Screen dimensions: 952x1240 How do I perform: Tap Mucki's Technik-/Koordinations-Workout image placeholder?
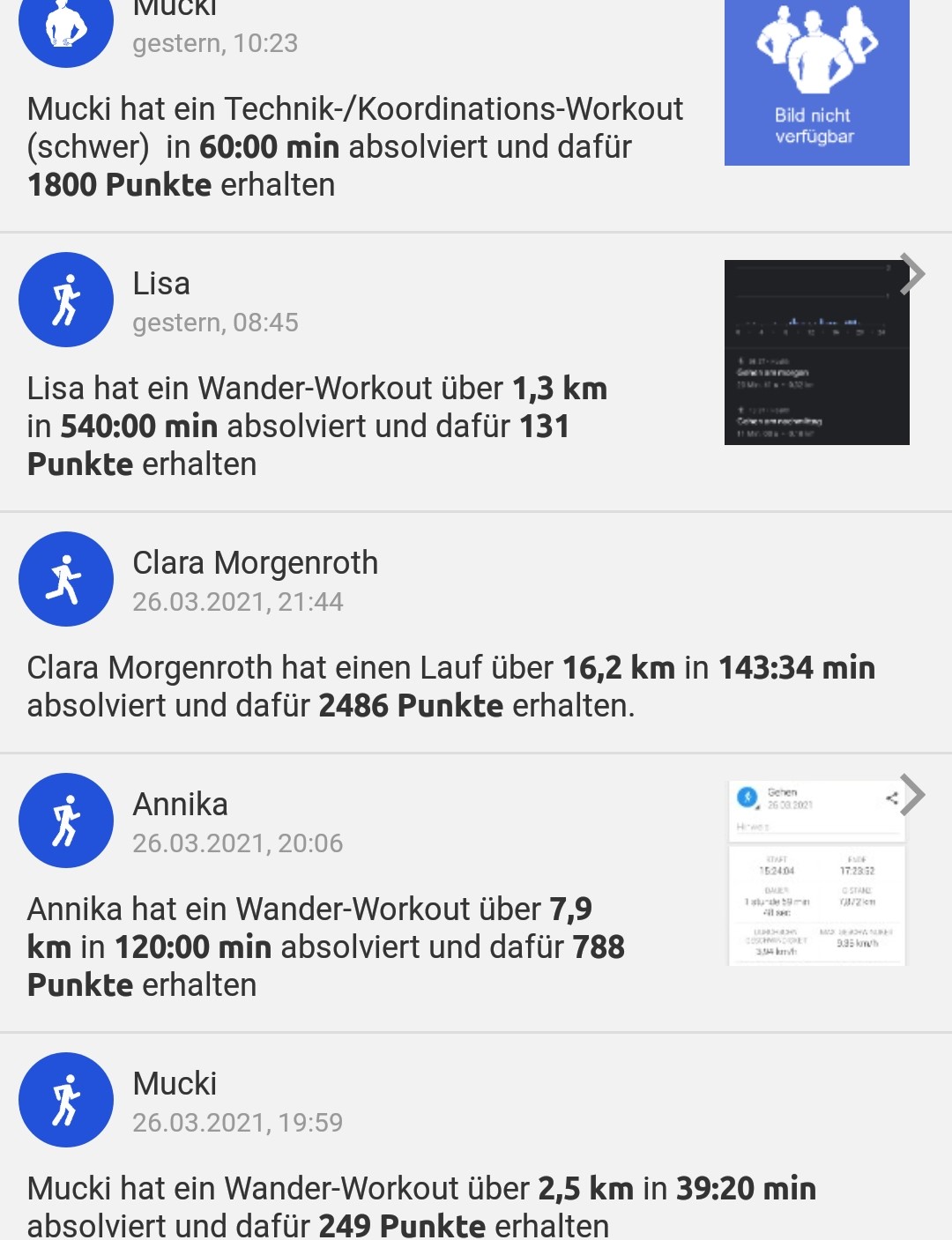coord(816,84)
